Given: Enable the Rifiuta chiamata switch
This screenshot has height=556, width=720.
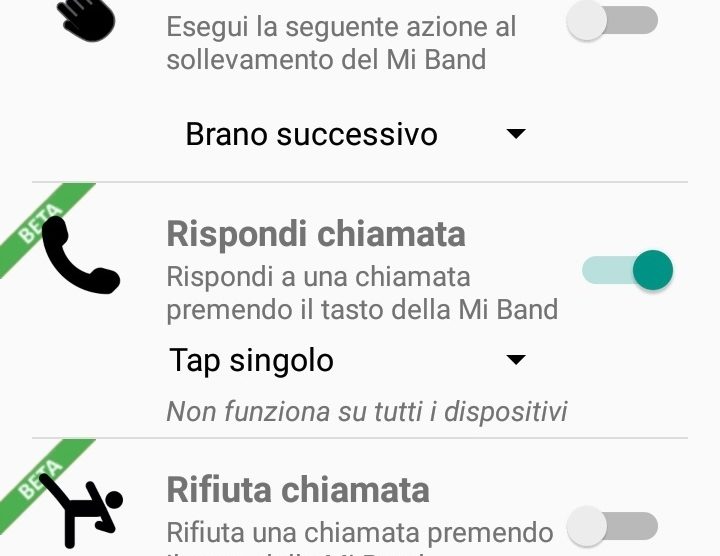Looking at the screenshot, I should (612, 525).
